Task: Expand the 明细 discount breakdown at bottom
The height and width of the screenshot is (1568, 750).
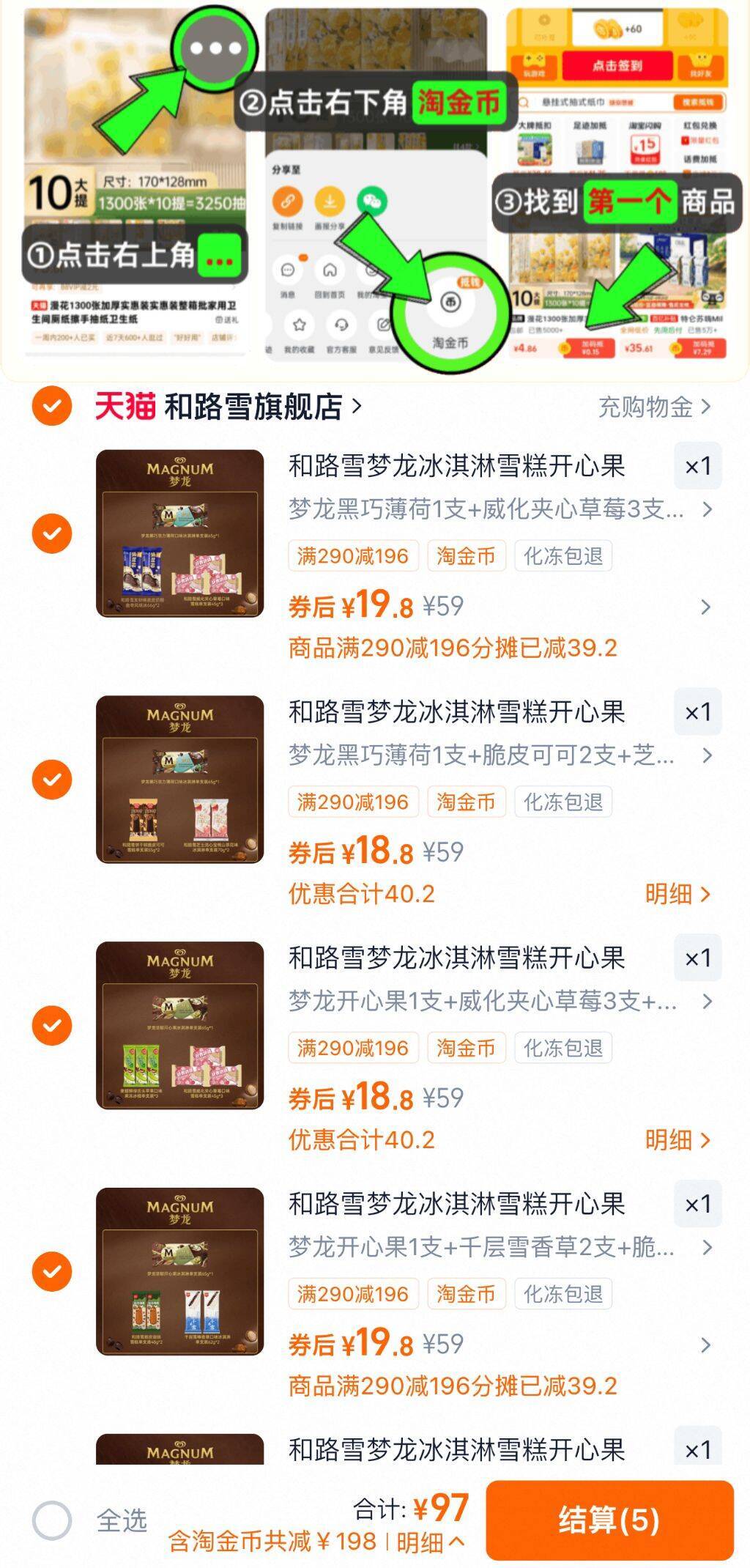Action: 430,1542
